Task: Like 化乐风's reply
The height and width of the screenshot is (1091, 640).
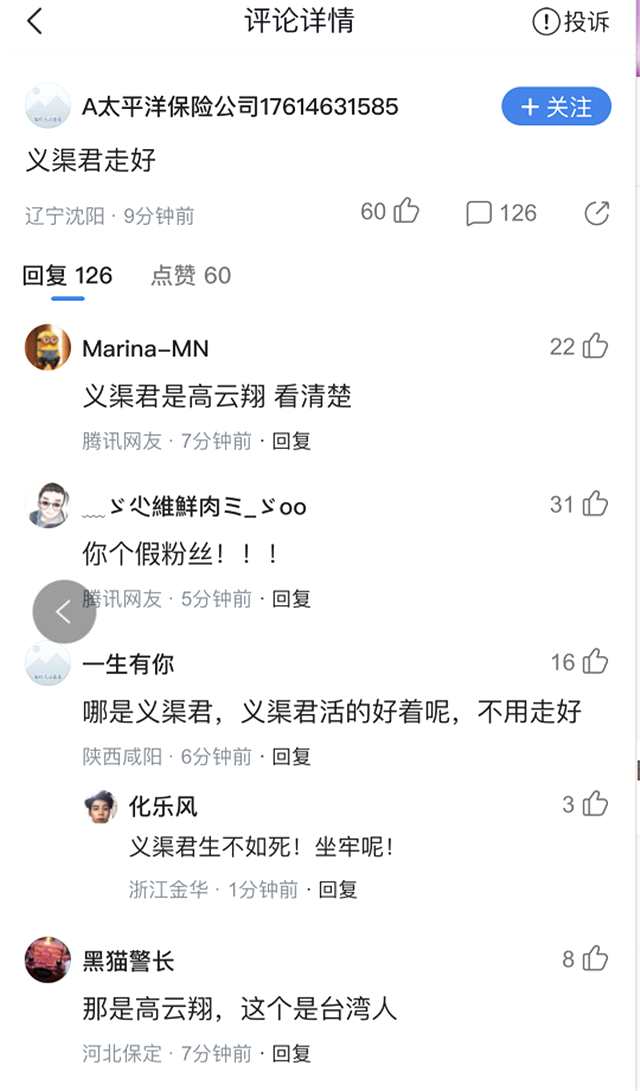Action: point(595,804)
